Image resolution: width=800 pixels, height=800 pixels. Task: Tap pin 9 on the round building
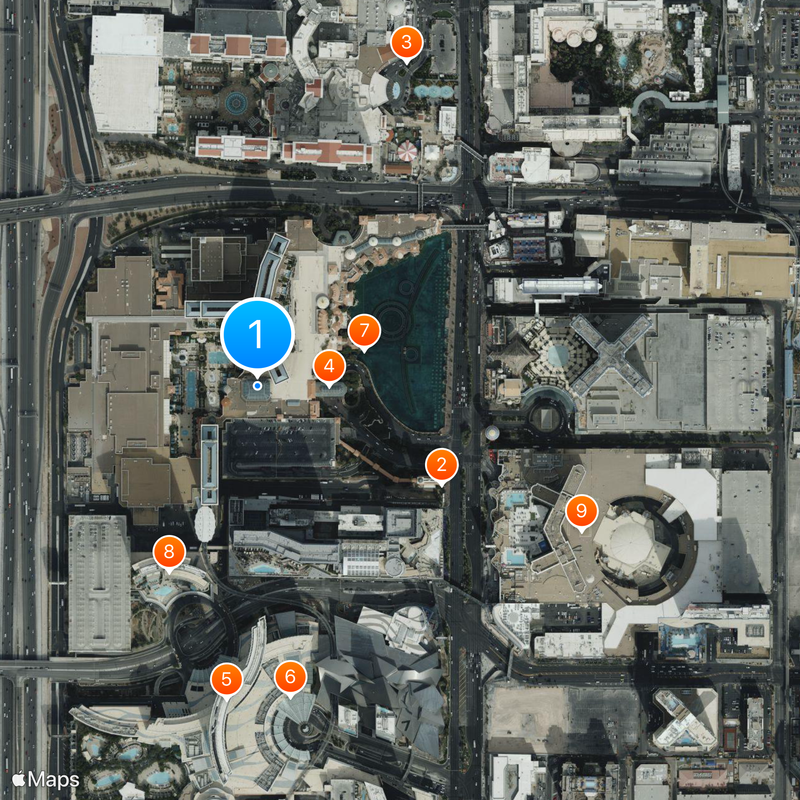[580, 511]
